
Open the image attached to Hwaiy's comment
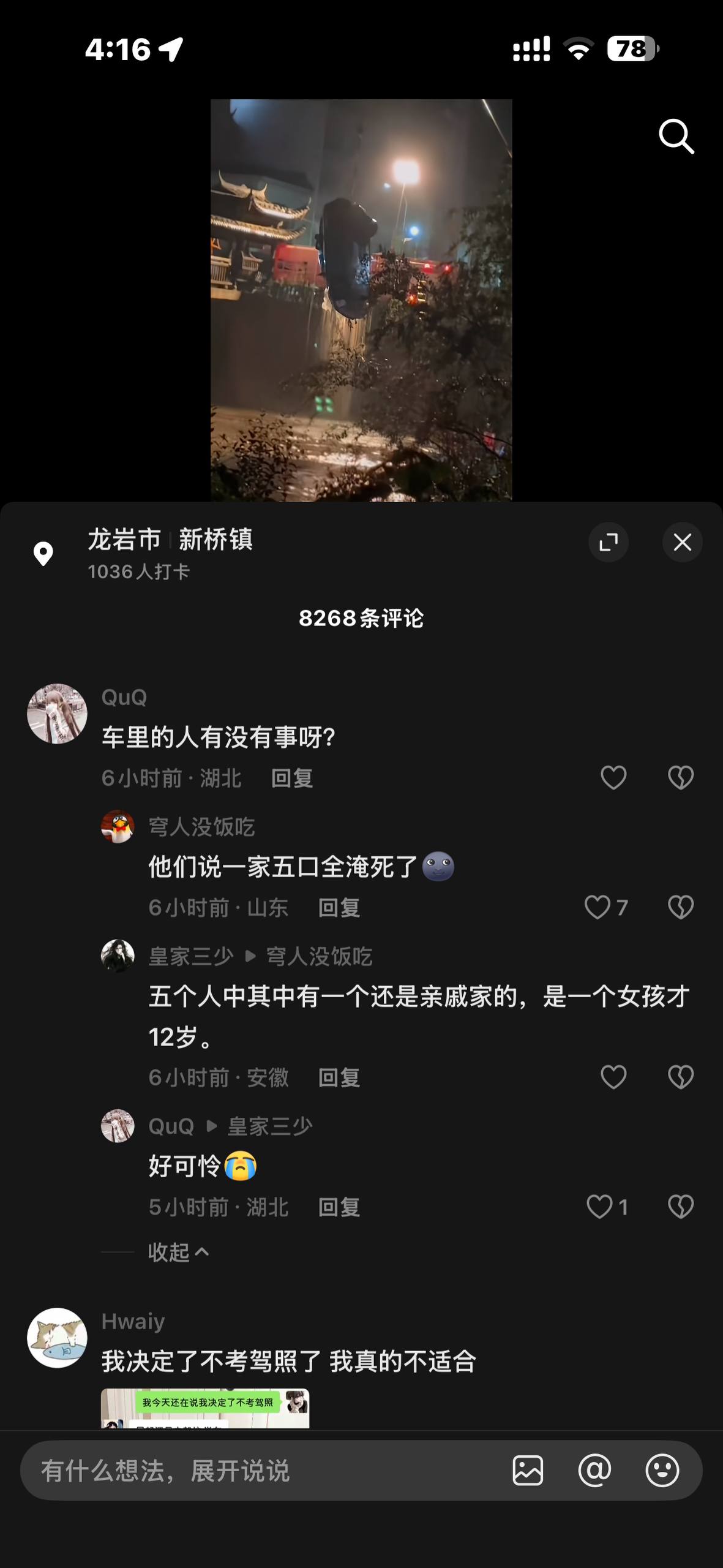(205, 1408)
